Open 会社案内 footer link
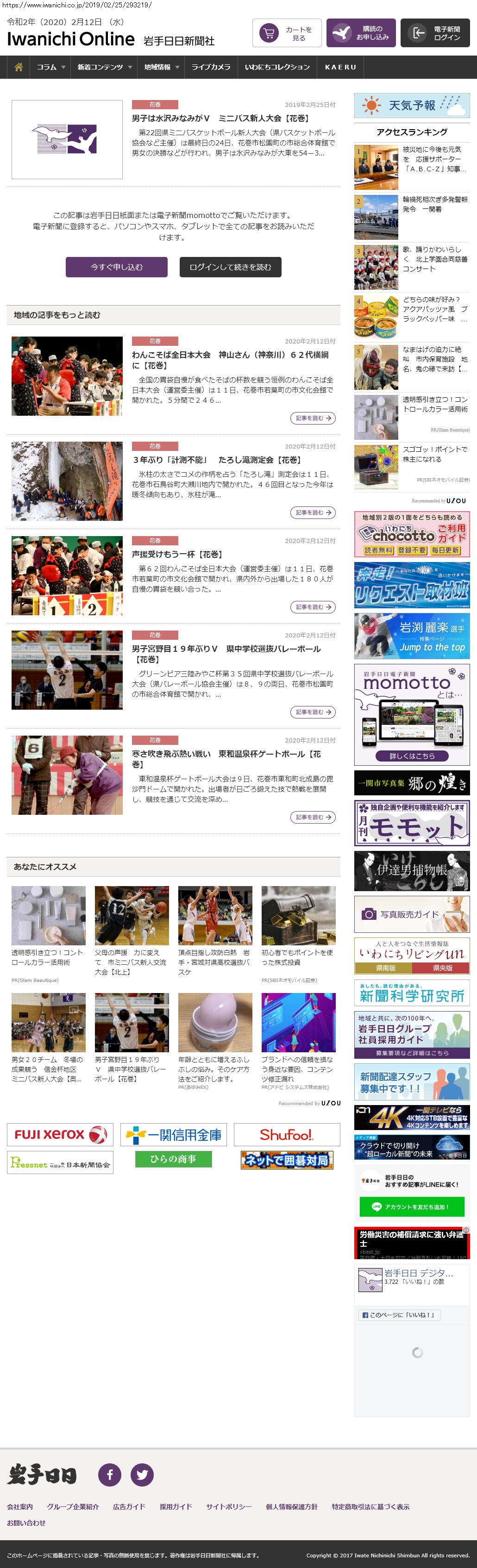This screenshot has width=477, height=1568. [x=20, y=1506]
